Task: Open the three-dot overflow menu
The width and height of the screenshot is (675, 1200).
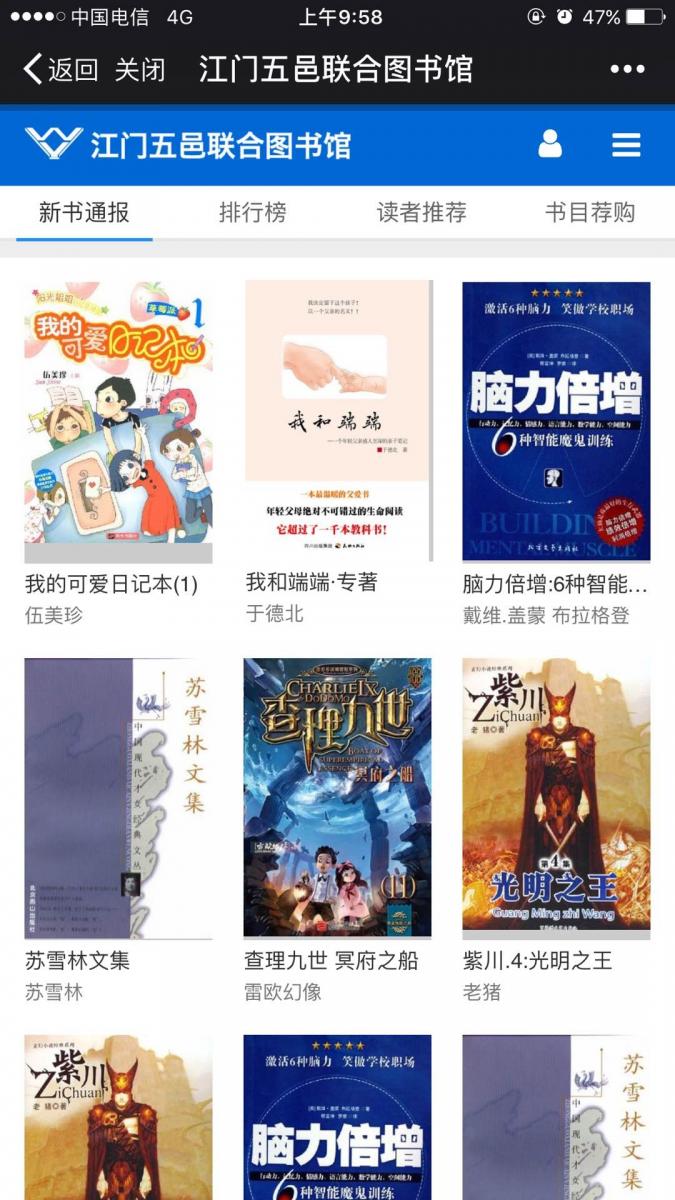Action: point(627,69)
